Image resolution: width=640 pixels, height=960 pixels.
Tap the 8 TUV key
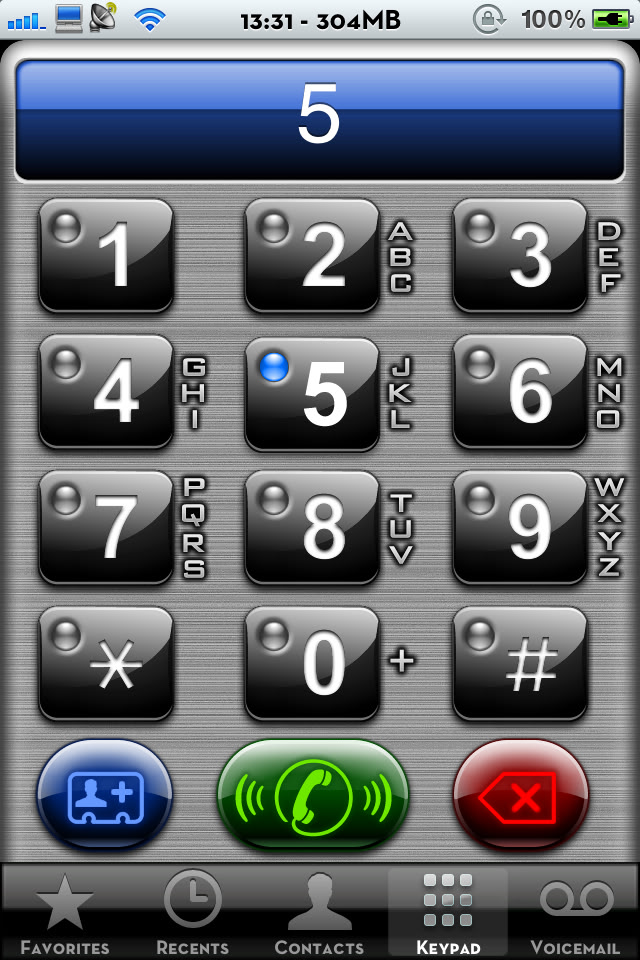(313, 527)
